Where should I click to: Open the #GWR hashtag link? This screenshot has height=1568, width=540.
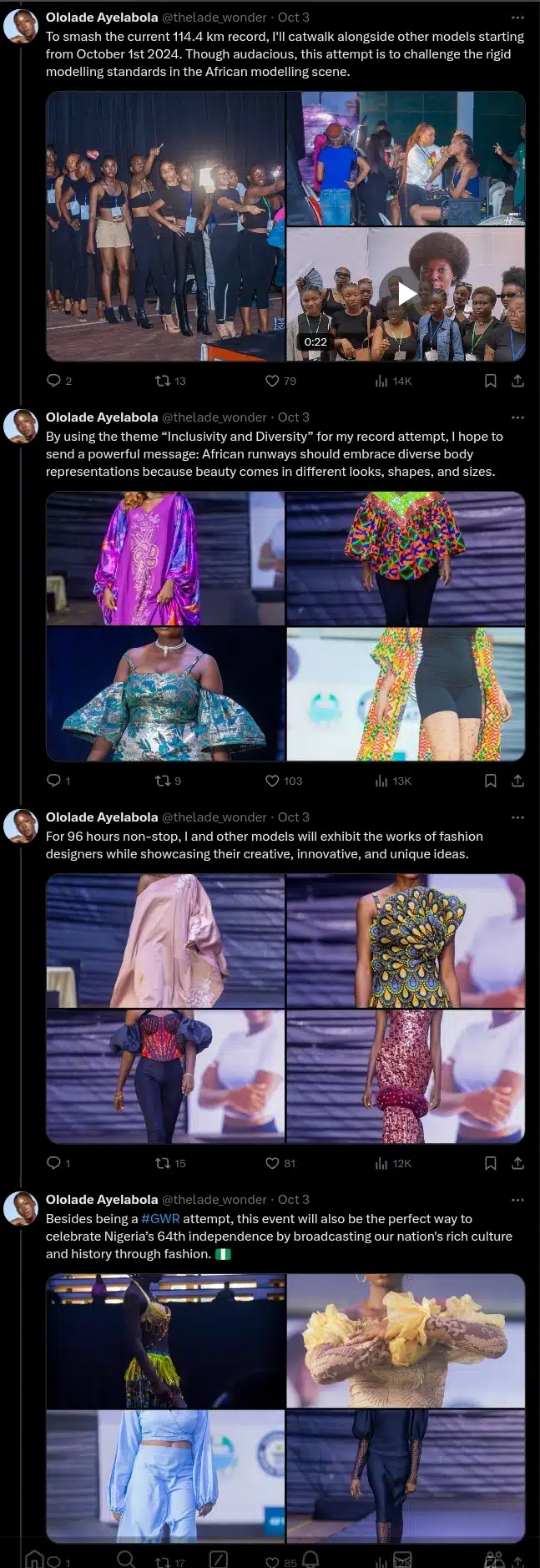click(x=160, y=1219)
